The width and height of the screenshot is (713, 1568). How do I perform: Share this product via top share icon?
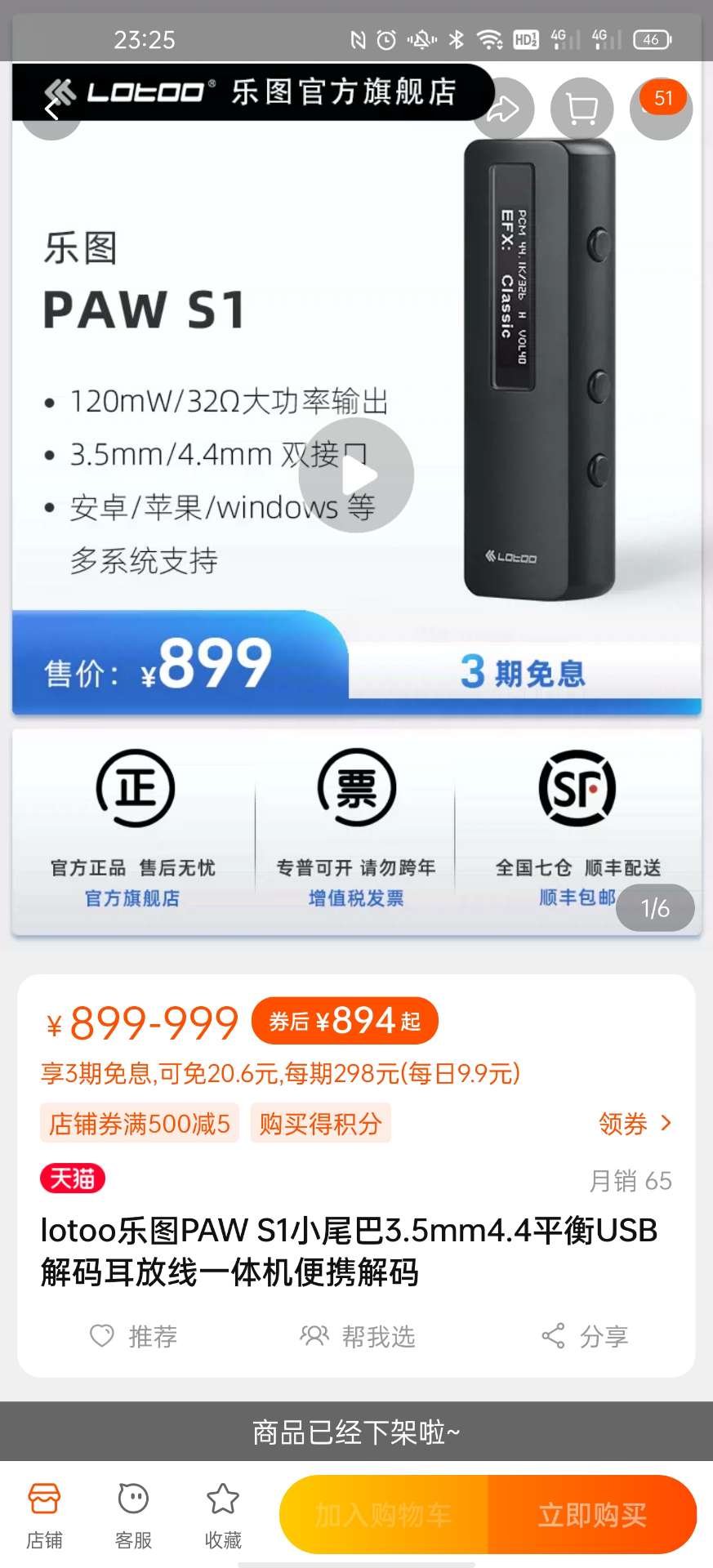[502, 109]
